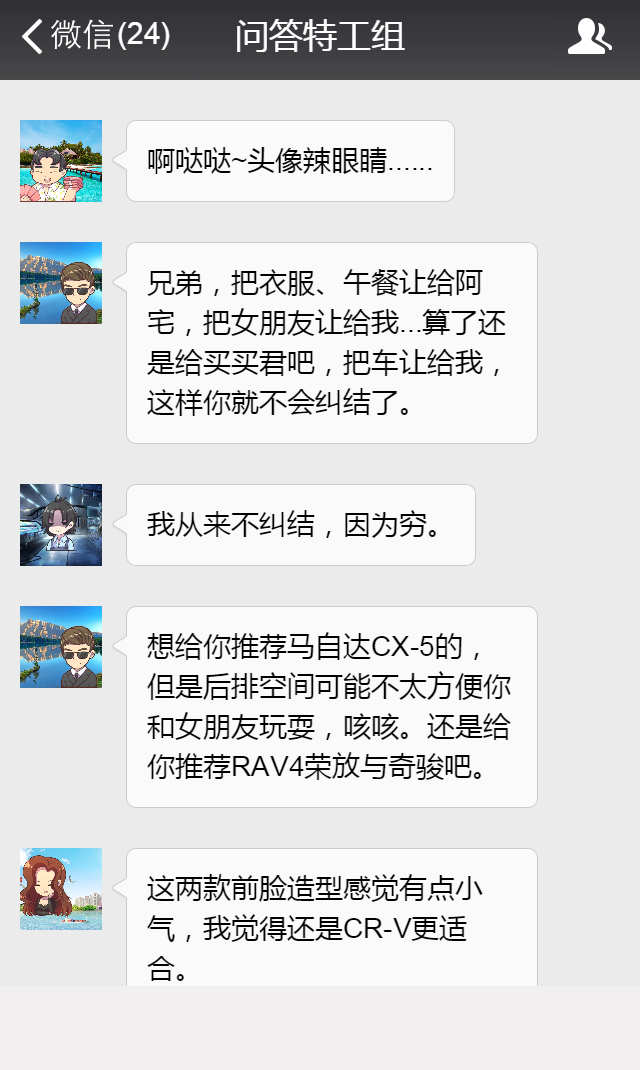Open the group members icon
Viewport: 640px width, 1070px height.
(x=589, y=37)
